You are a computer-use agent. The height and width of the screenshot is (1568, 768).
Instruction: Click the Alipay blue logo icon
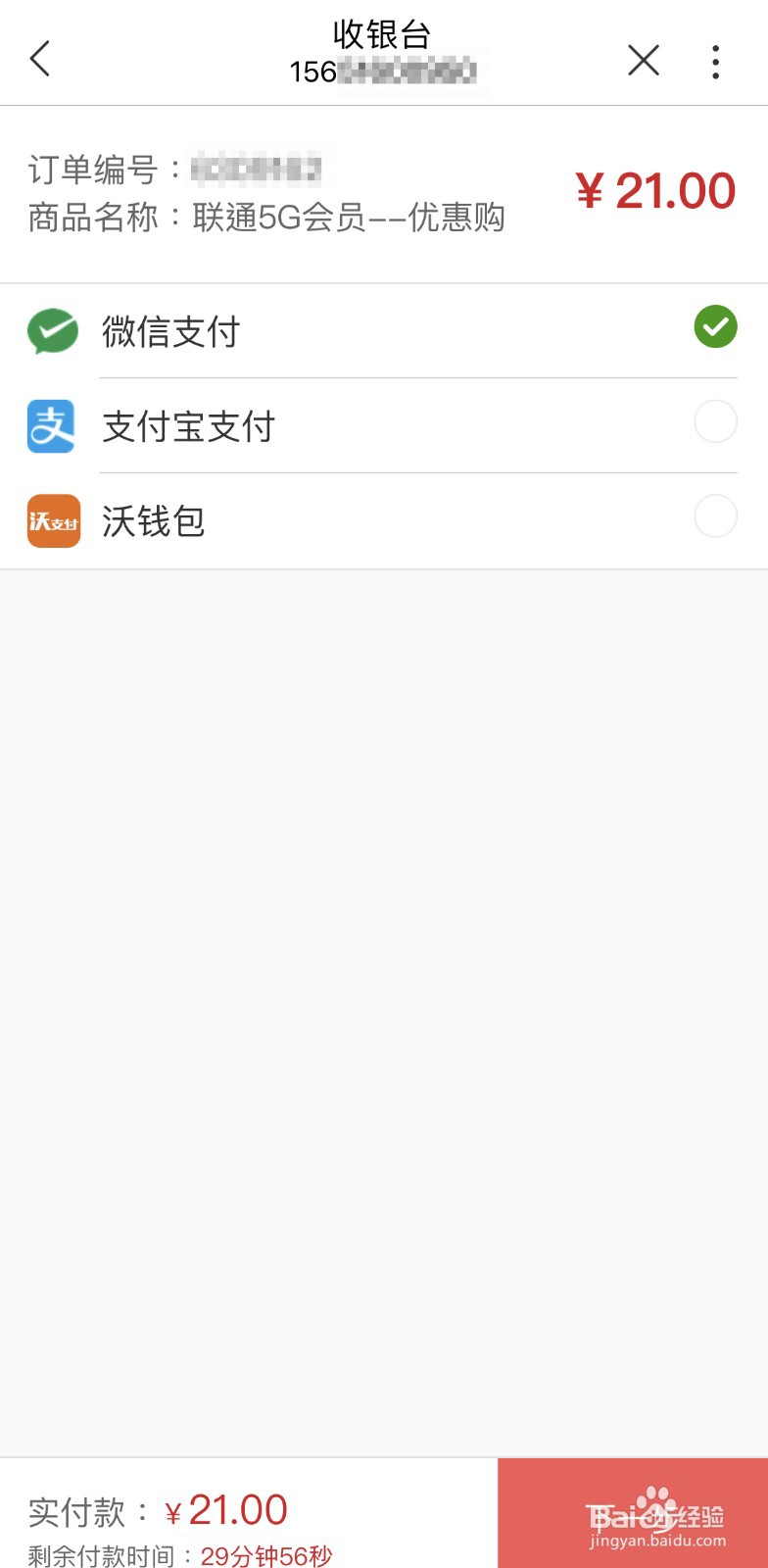pyautogui.click(x=53, y=426)
